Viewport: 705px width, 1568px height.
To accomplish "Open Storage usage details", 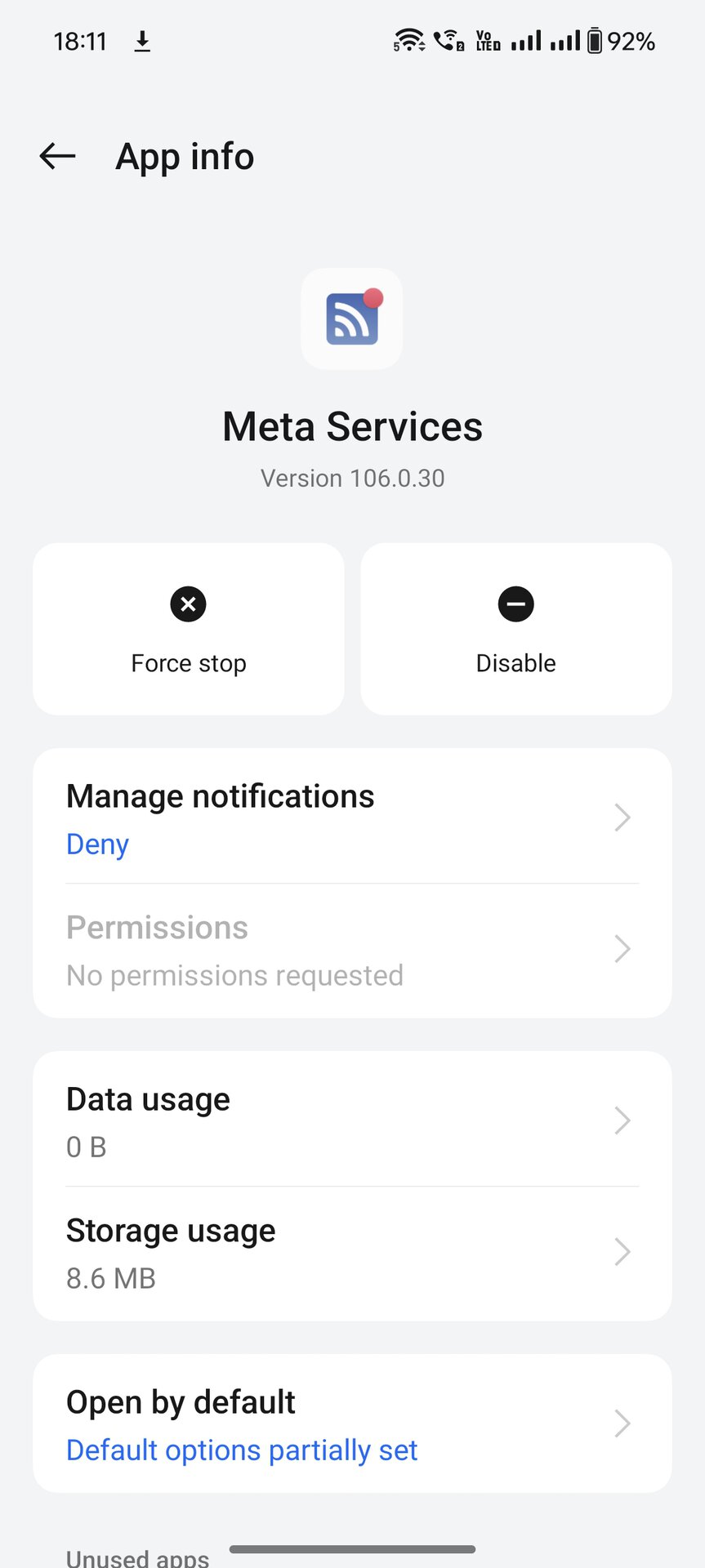I will tap(352, 1252).
